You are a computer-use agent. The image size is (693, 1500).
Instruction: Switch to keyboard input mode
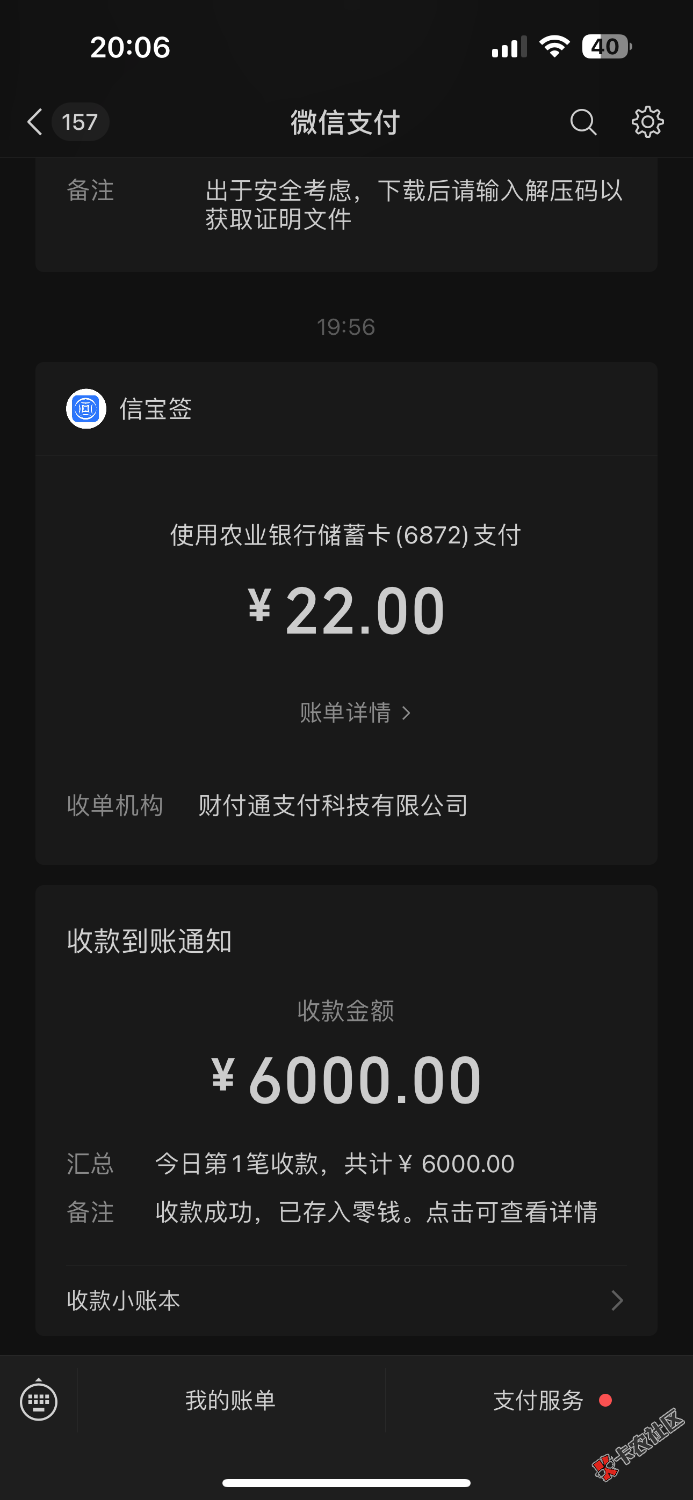pos(39,1400)
